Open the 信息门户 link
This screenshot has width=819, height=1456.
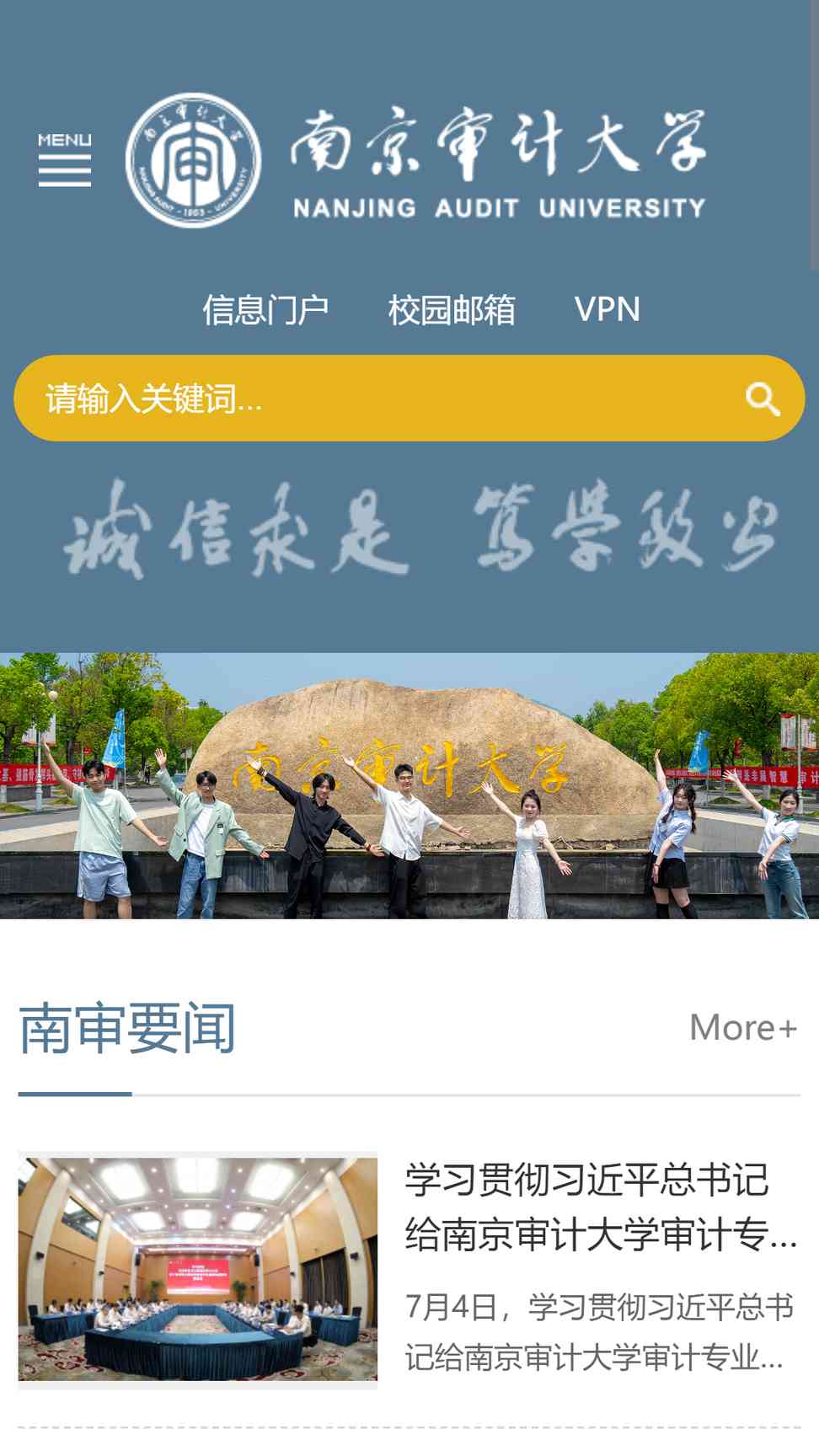tap(265, 310)
